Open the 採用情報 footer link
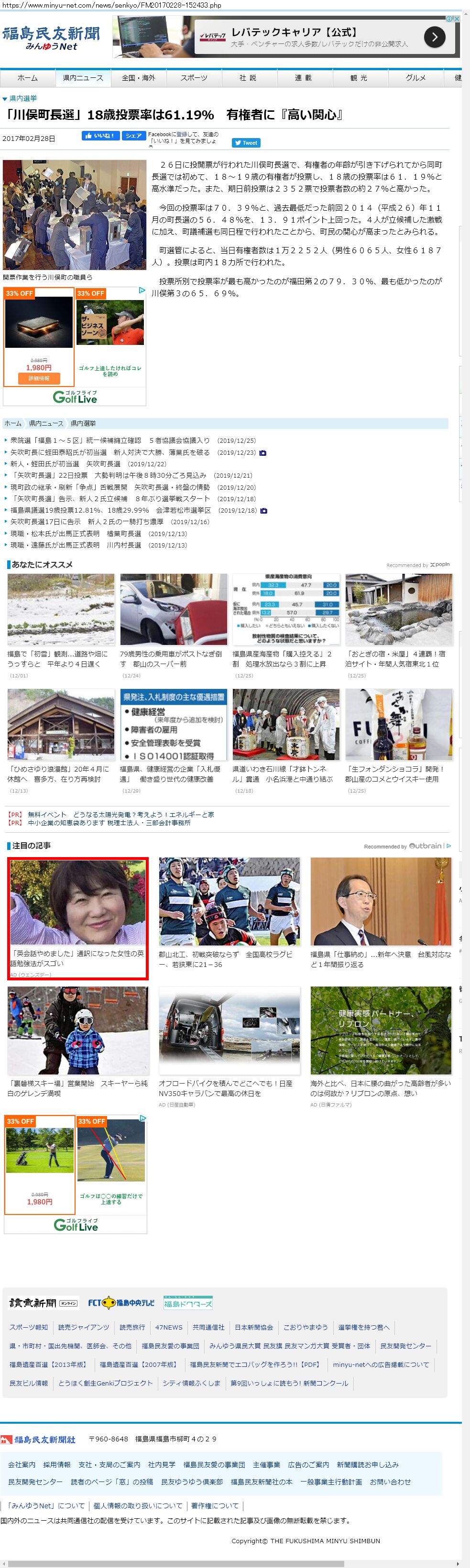 click(x=56, y=1464)
